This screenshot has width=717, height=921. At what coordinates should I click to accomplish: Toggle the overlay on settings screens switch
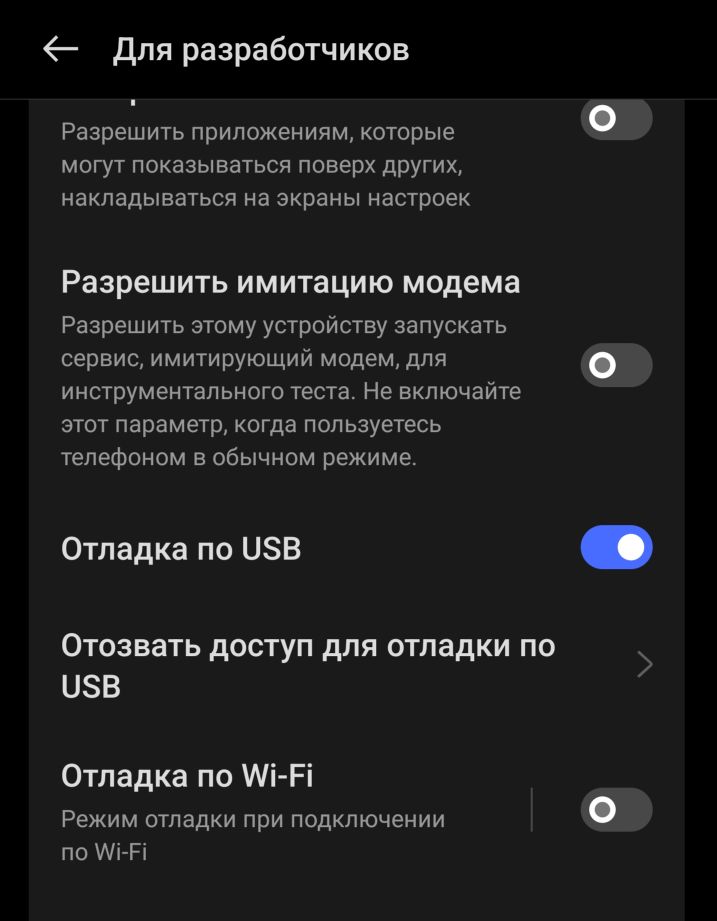tap(616, 119)
